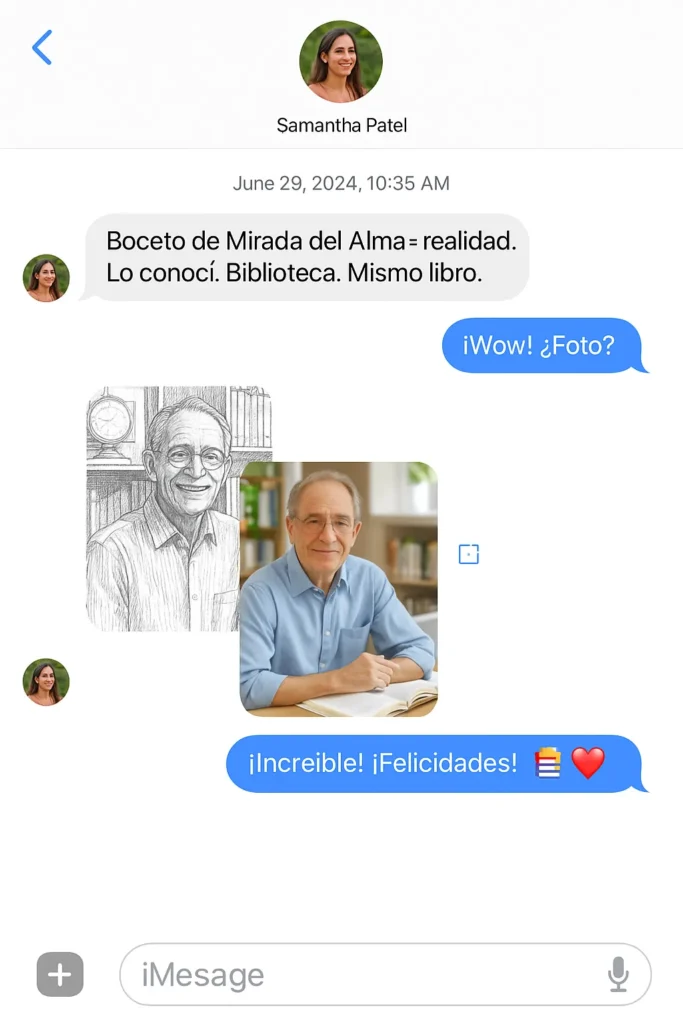Open Samantha Patel's contact details
The image size is (683, 1024).
tap(341, 62)
